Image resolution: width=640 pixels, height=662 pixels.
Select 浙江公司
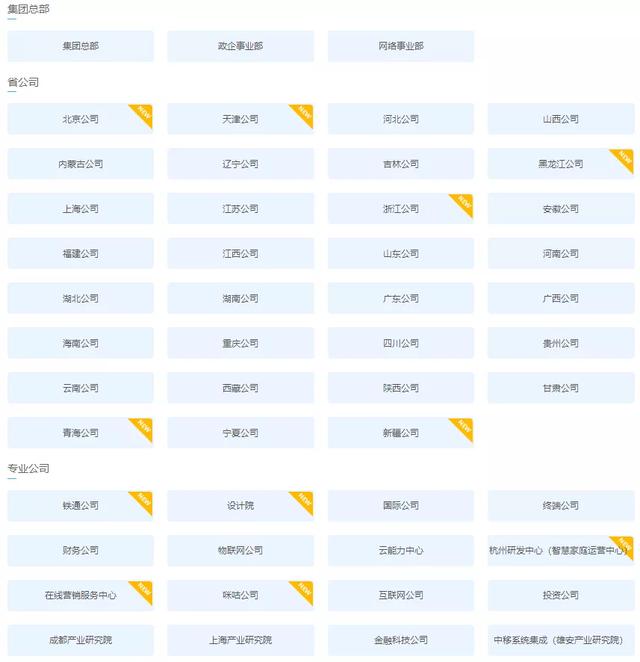pos(400,209)
